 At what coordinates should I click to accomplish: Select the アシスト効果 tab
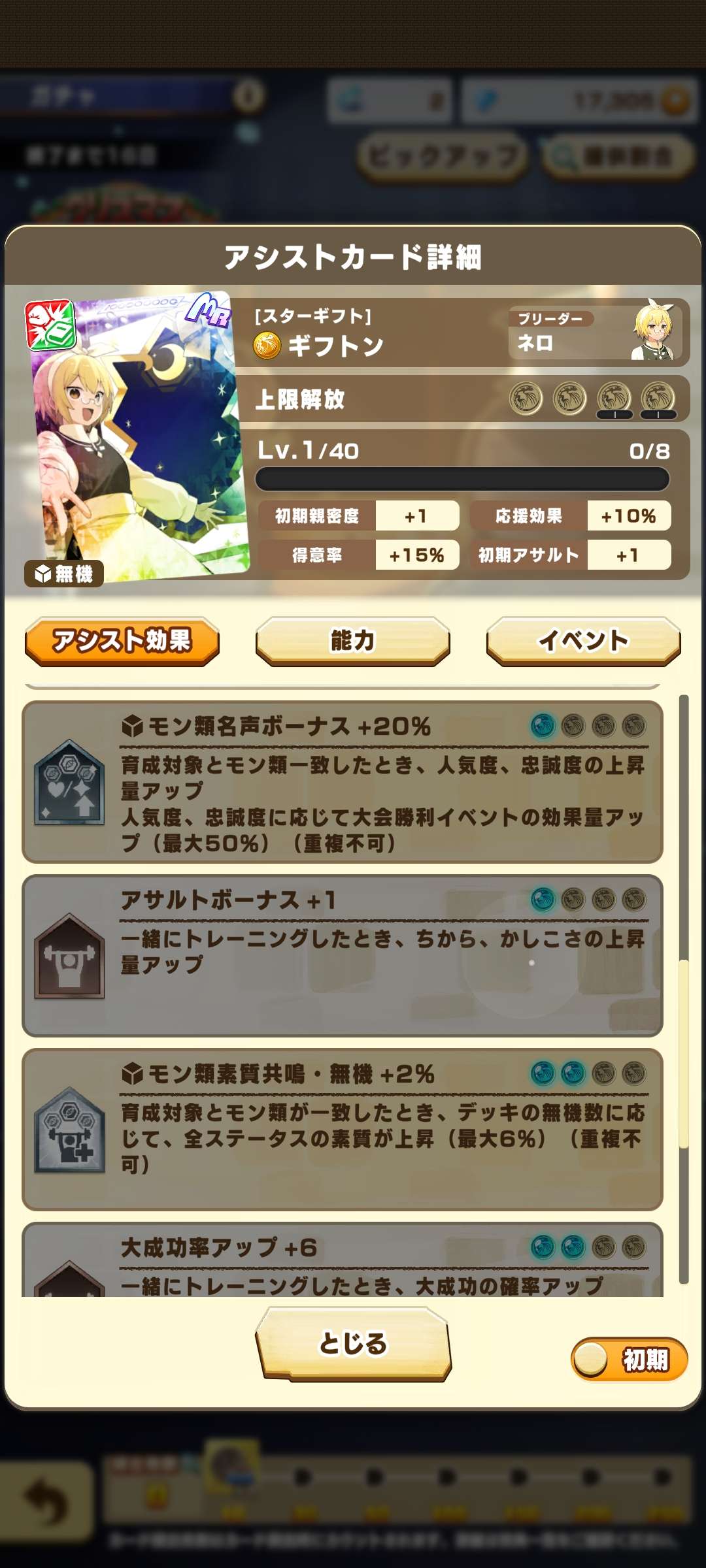[x=122, y=641]
